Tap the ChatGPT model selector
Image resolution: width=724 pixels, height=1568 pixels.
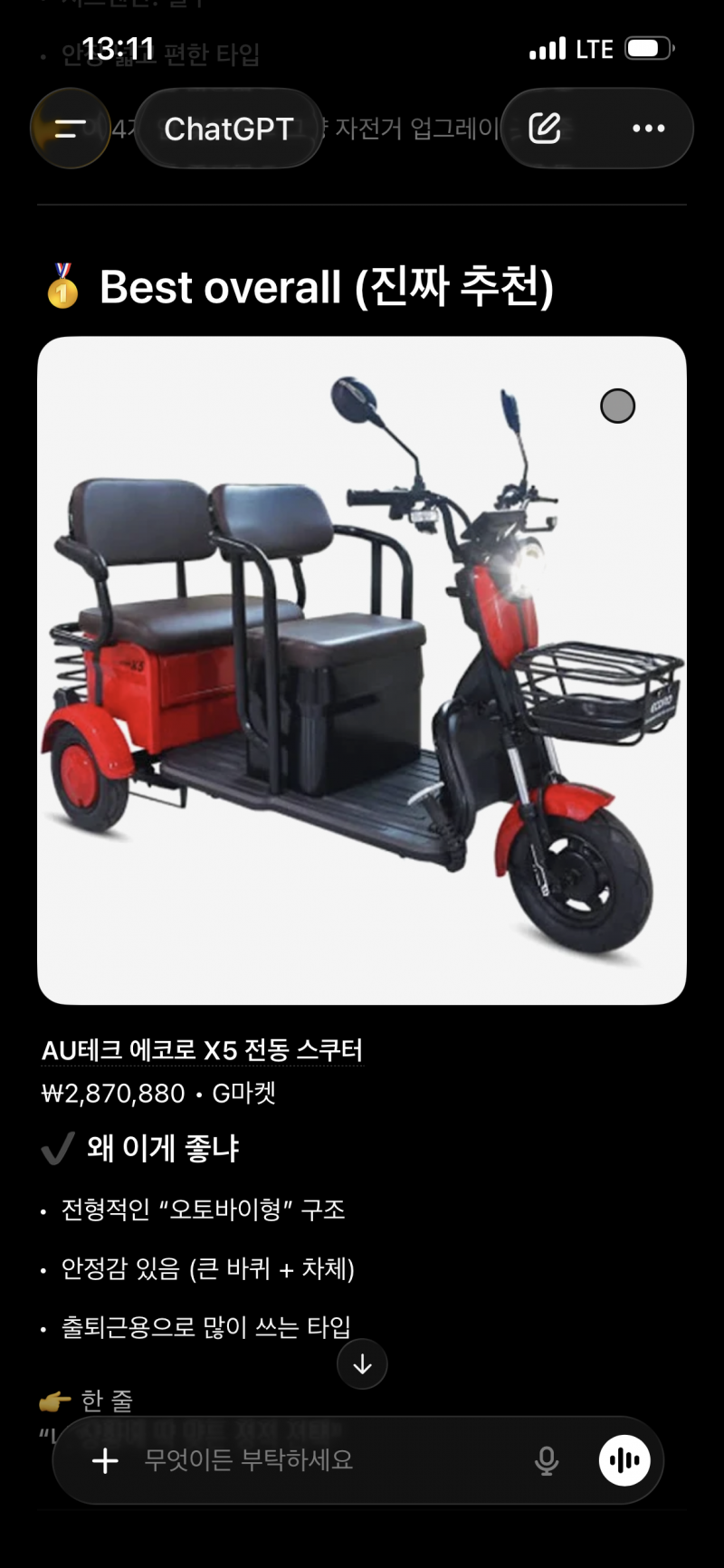coord(229,129)
